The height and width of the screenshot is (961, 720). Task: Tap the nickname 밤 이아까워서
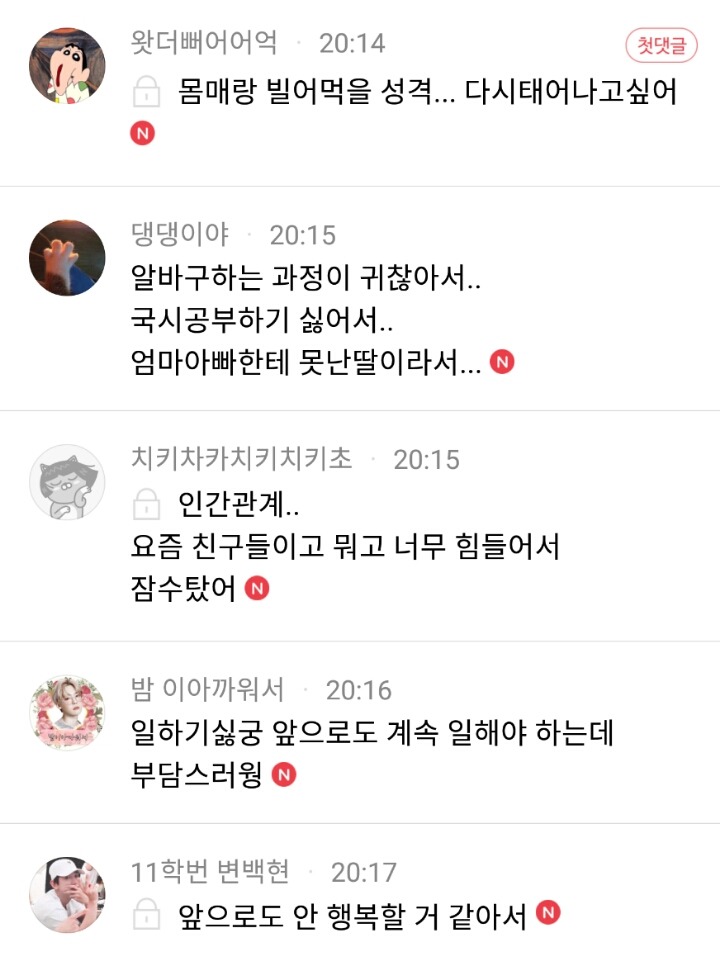click(x=207, y=690)
